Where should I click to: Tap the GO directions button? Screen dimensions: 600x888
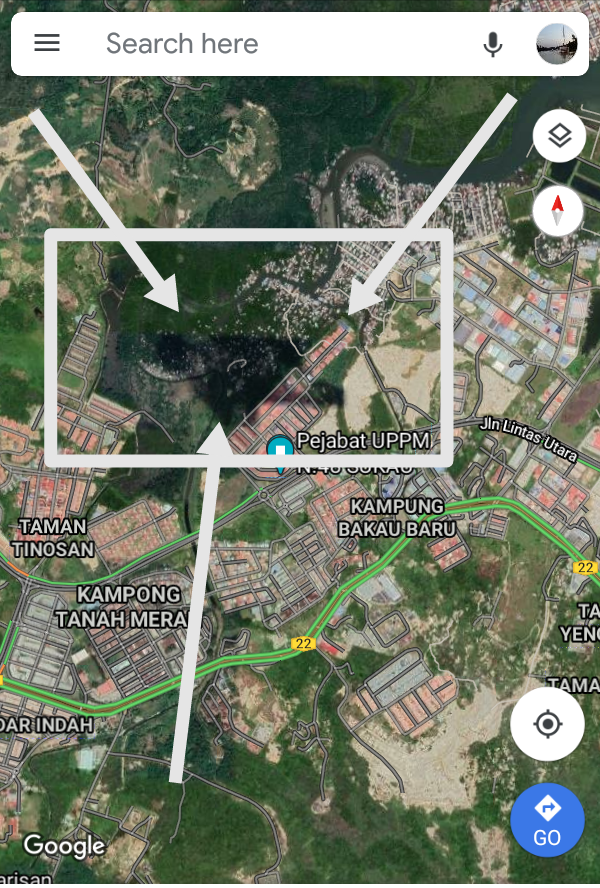click(547, 820)
